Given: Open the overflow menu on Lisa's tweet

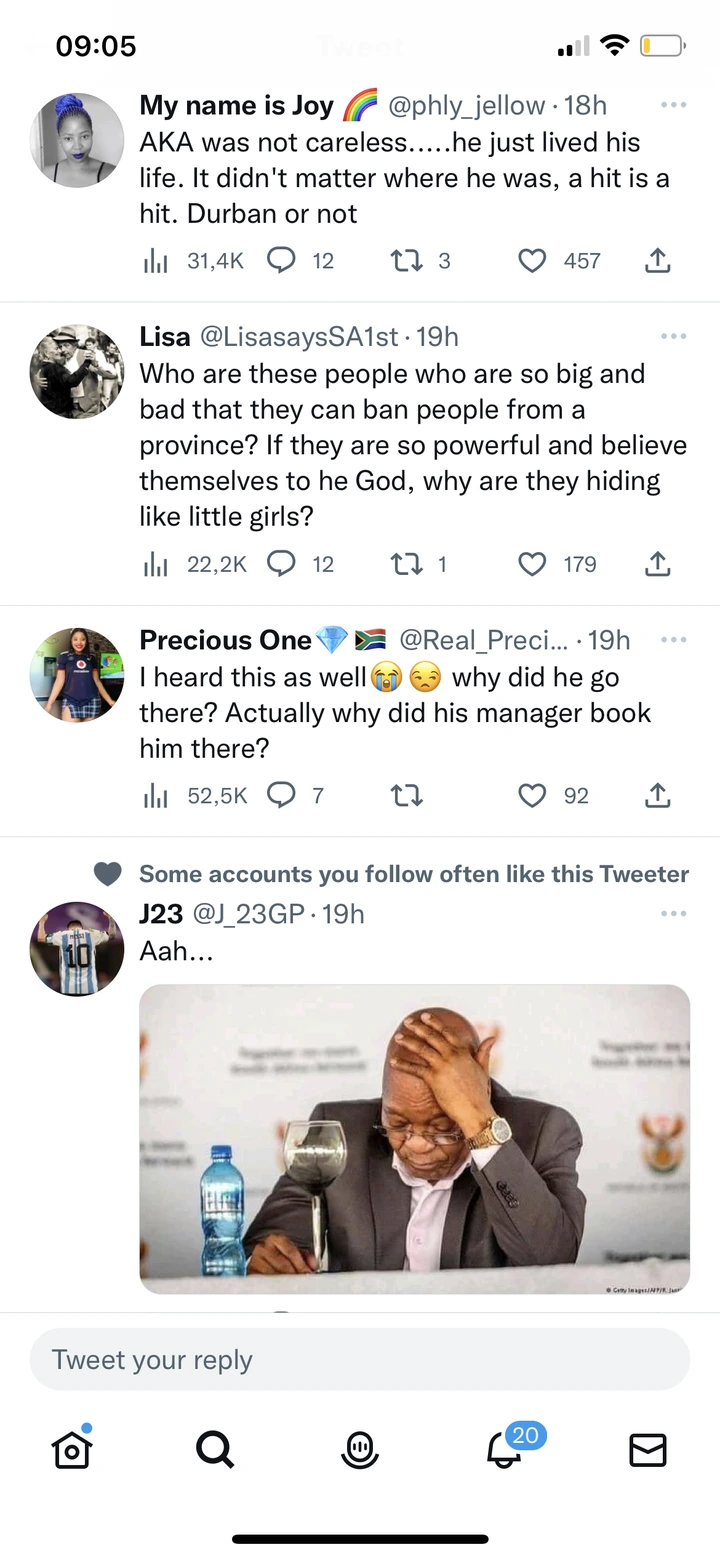Looking at the screenshot, I should click(673, 336).
